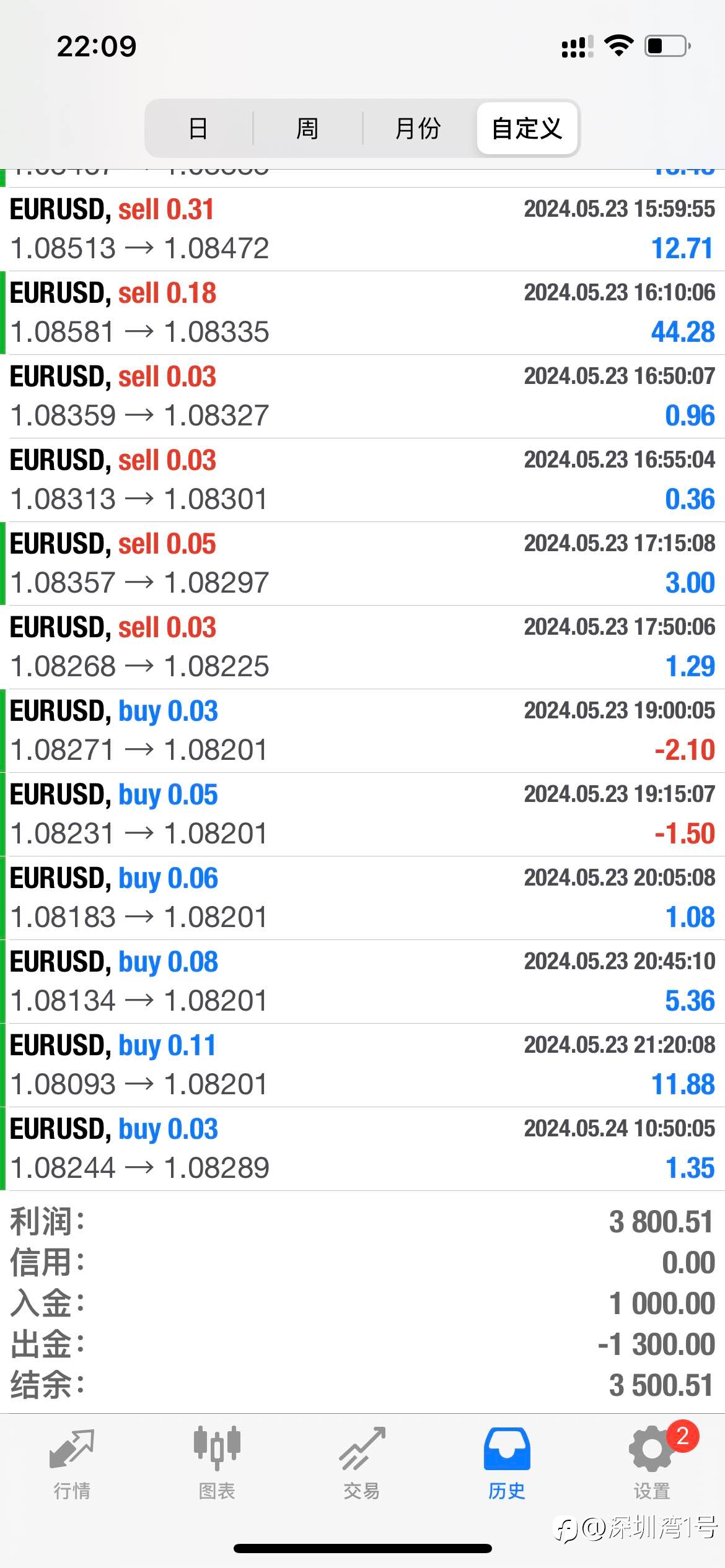Open 设置 settings with badge 2
The image size is (725, 1568).
coord(652,1464)
